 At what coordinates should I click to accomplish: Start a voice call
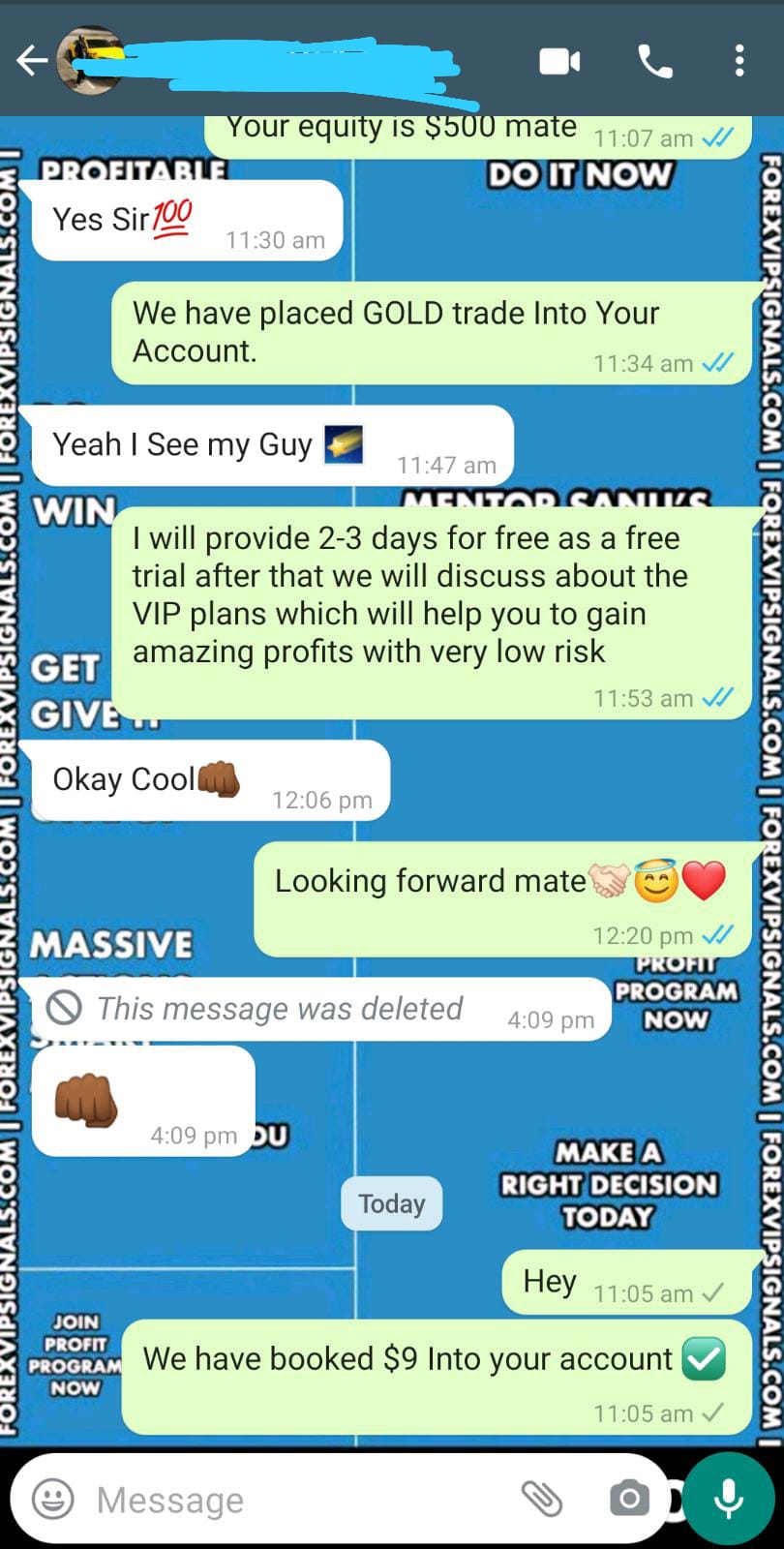click(x=655, y=61)
